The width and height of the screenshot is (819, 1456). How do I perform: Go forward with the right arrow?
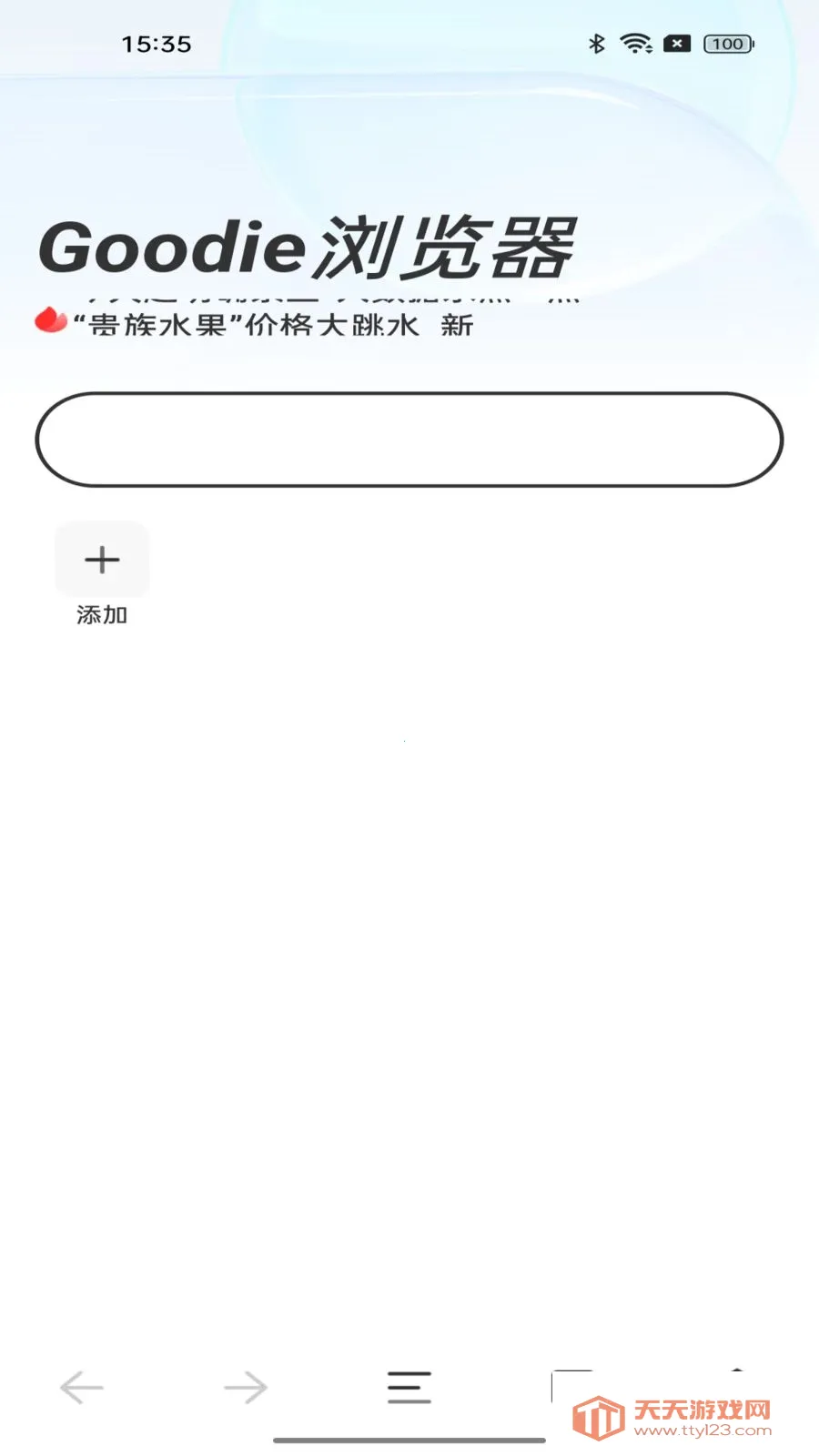pos(246,1388)
